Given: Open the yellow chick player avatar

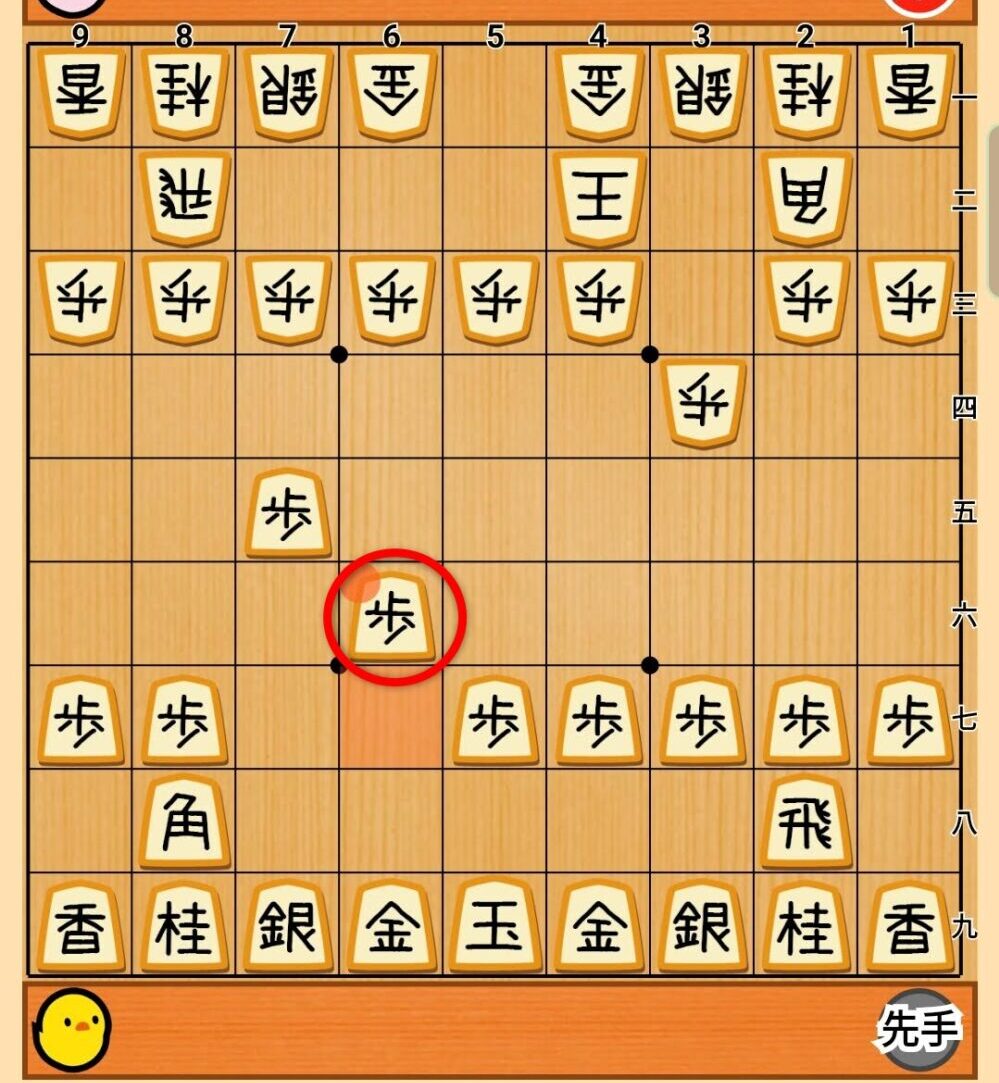Looking at the screenshot, I should pyautogui.click(x=72, y=1028).
